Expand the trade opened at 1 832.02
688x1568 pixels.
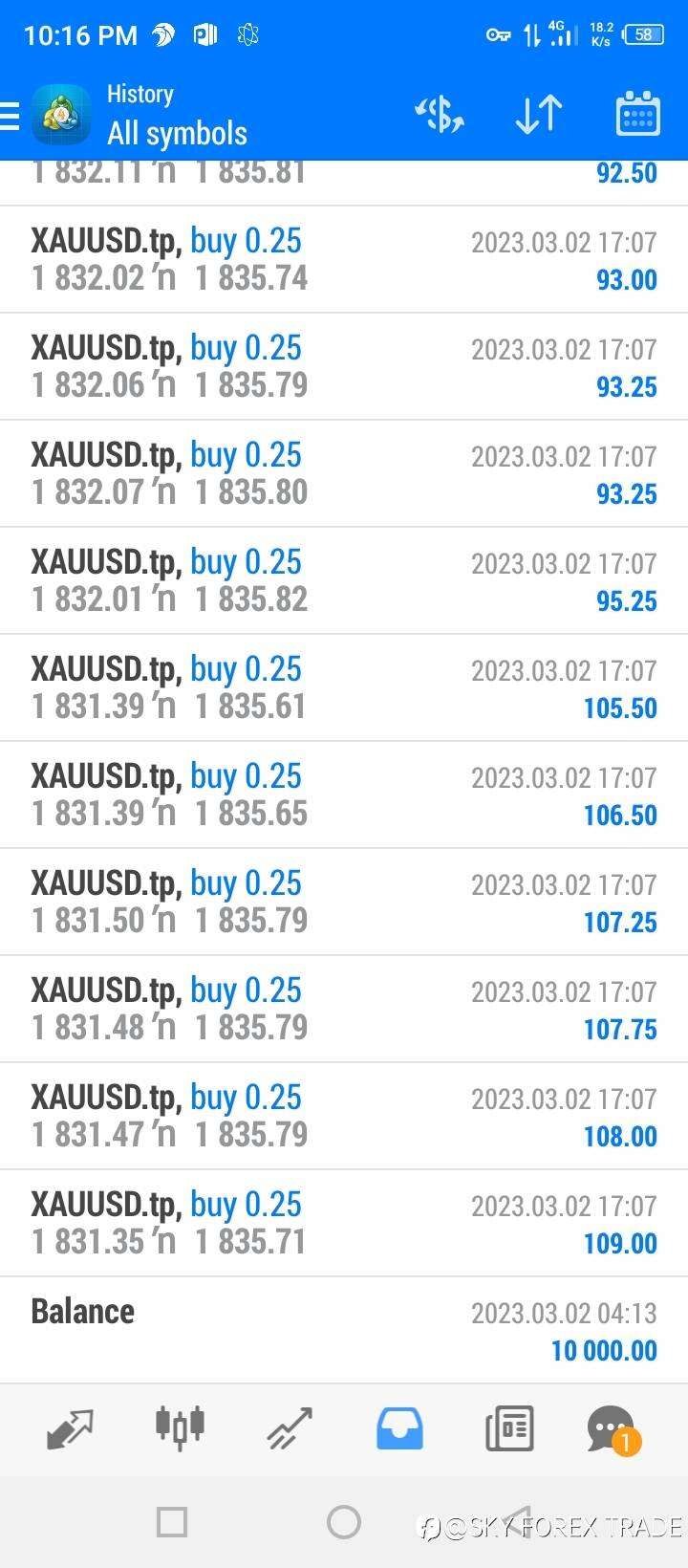(x=344, y=259)
